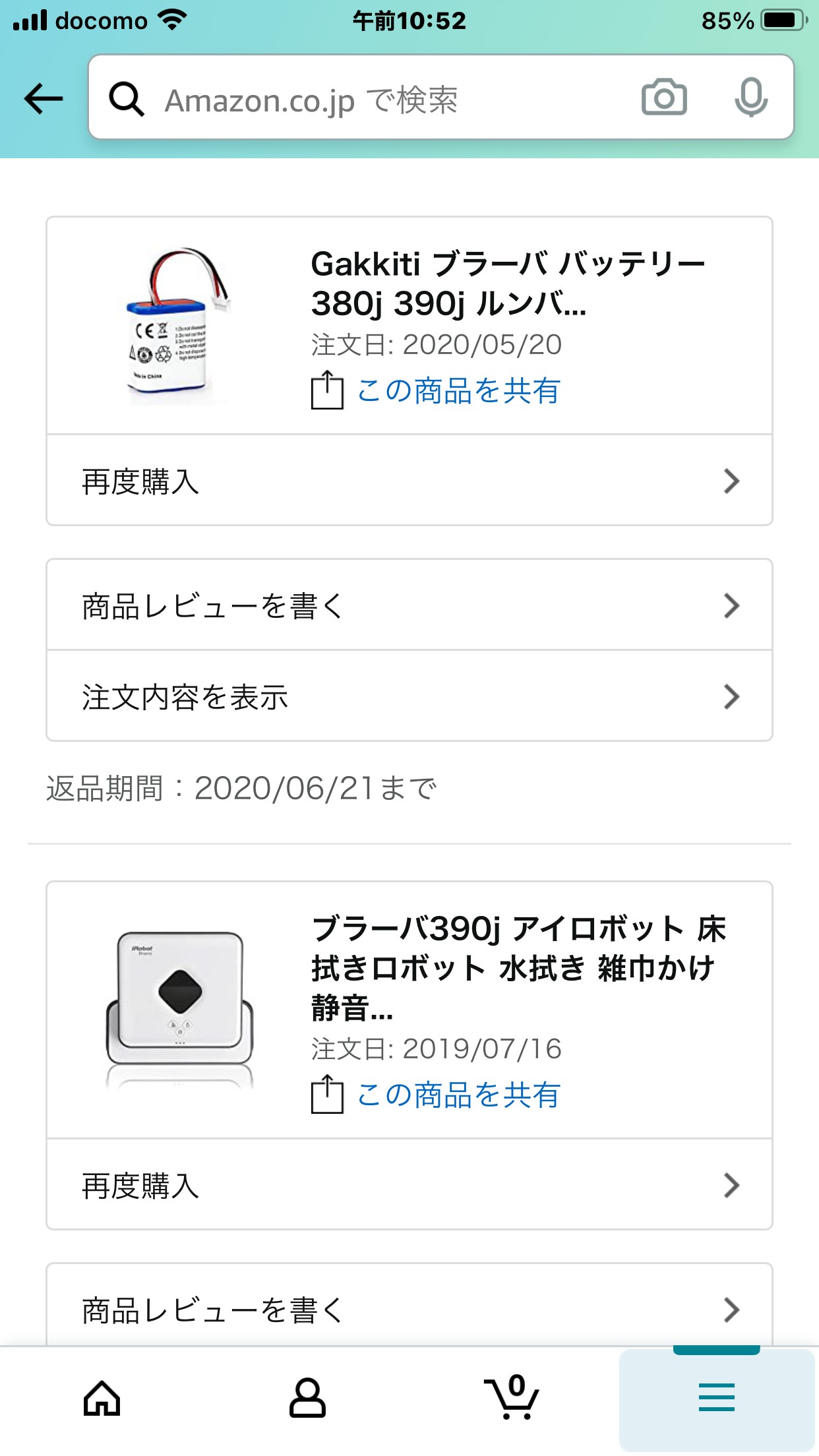This screenshot has width=819, height=1456.
Task: Switch to the Home tab
Action: 102,1398
